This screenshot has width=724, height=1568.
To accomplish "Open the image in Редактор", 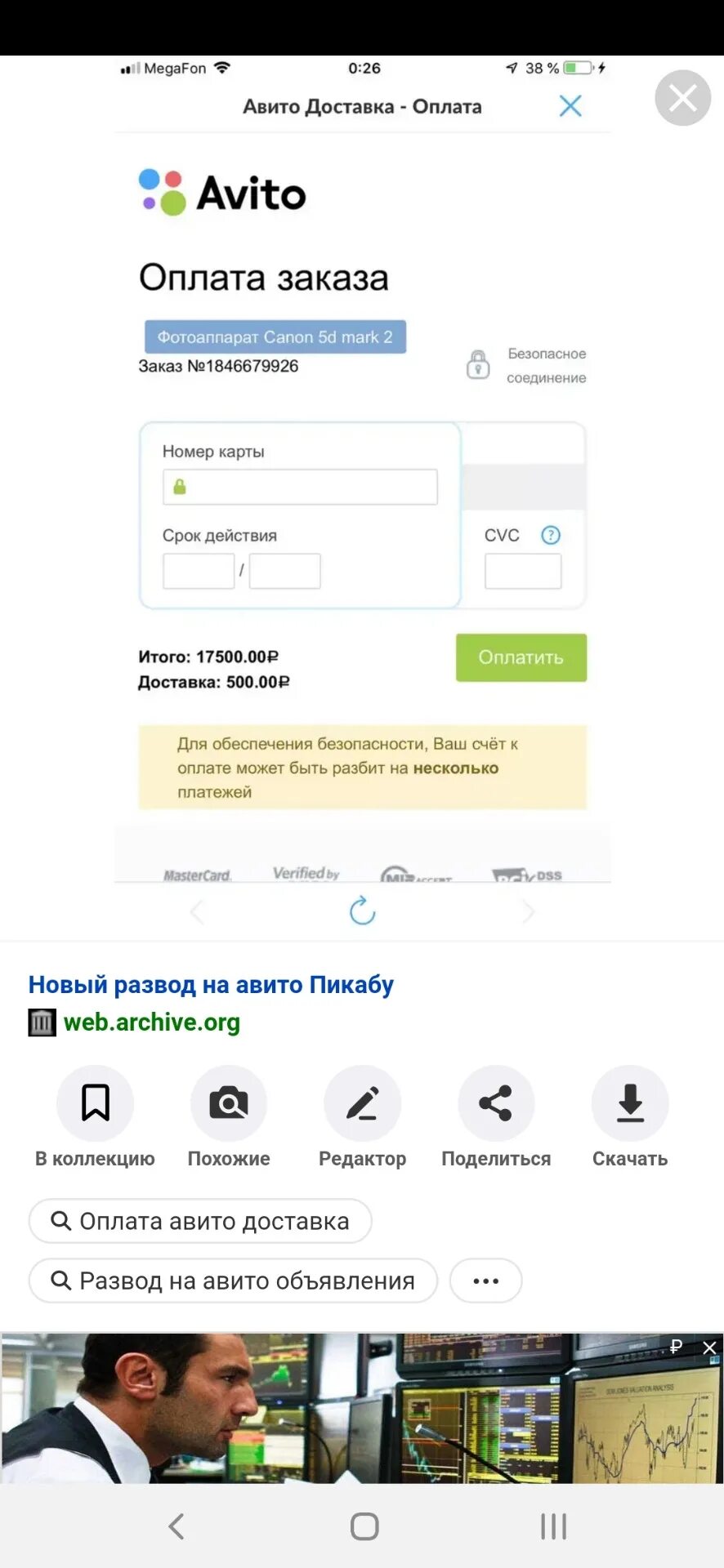I will 362,1103.
